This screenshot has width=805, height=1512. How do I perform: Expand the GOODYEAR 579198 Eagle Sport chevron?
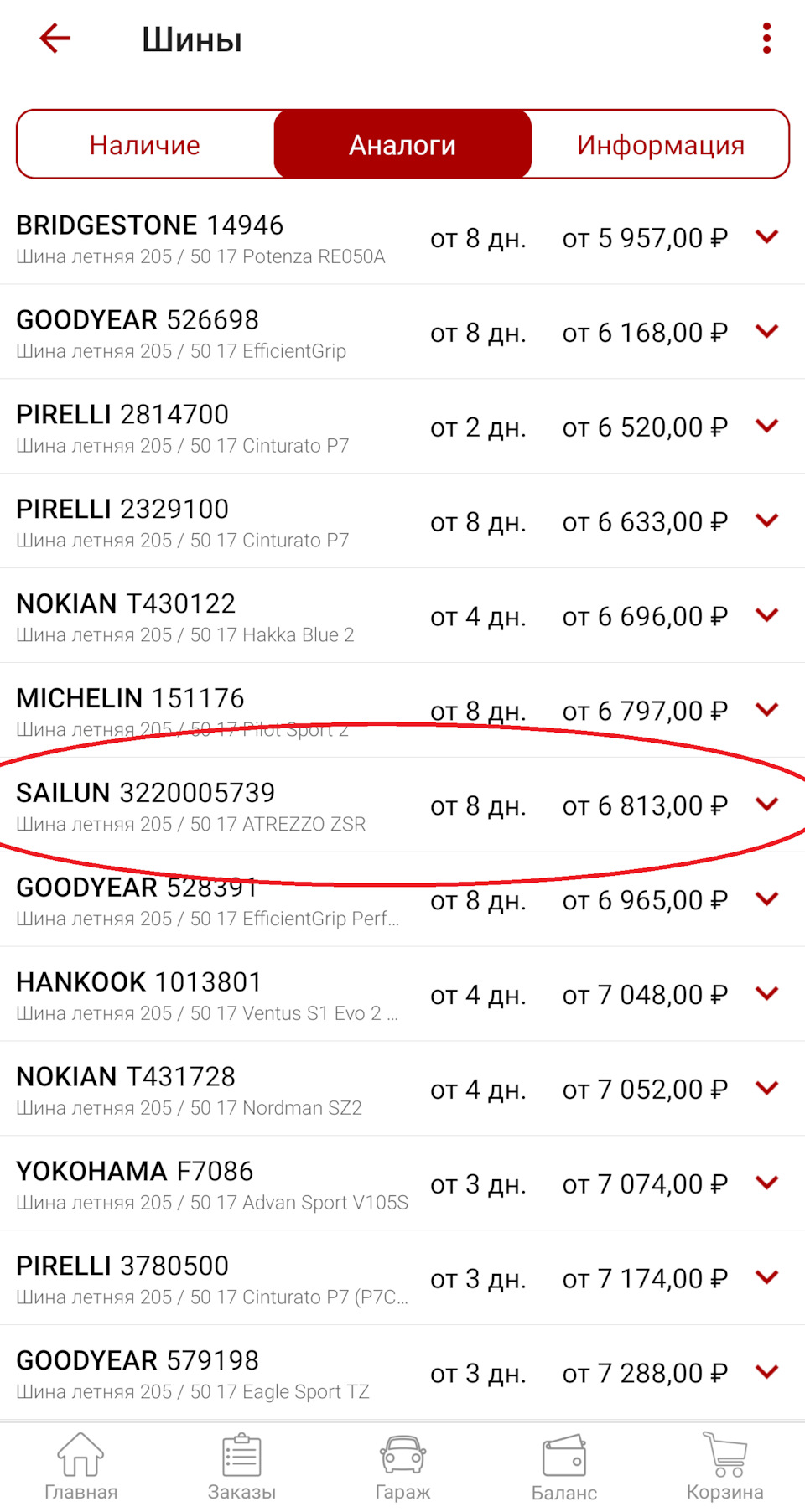(767, 1372)
